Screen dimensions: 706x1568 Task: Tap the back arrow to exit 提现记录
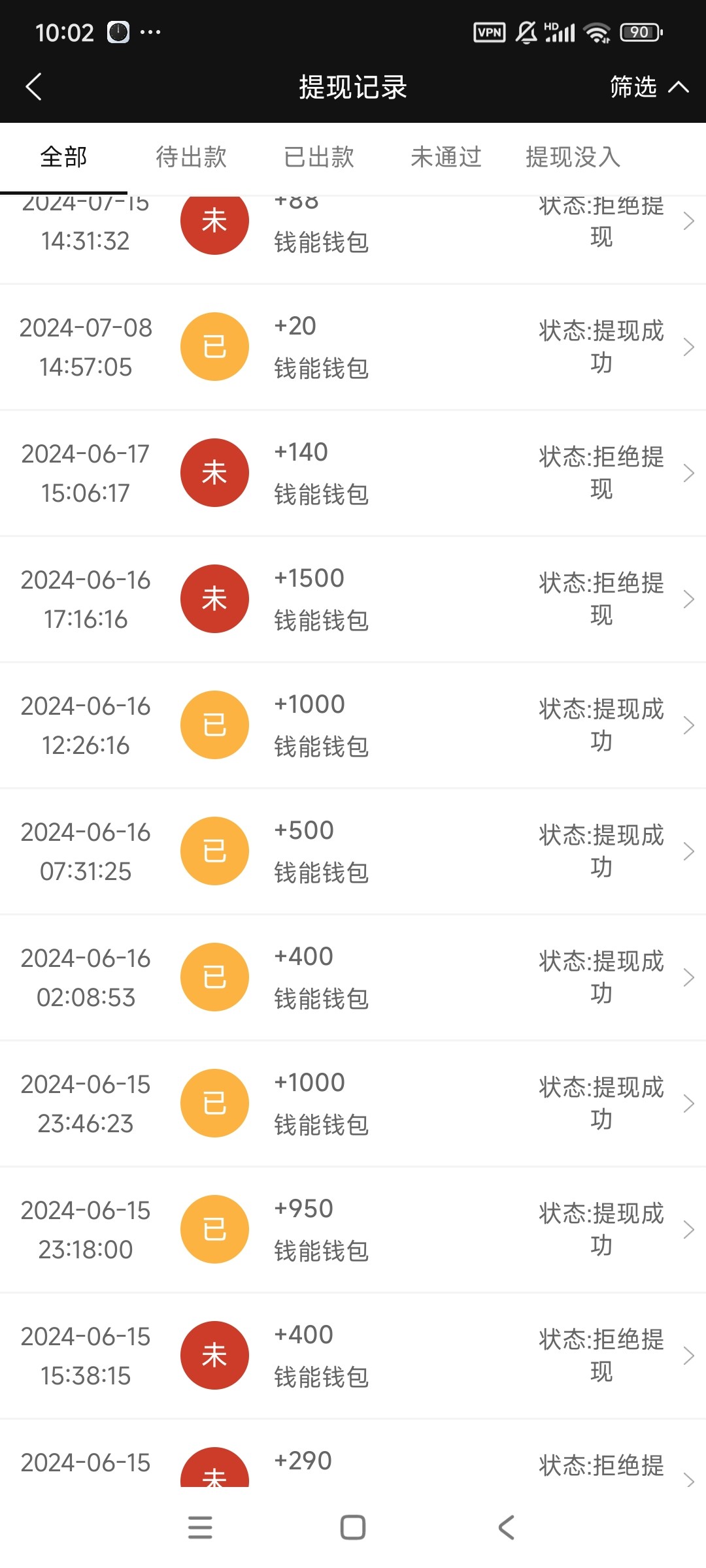pyautogui.click(x=34, y=86)
